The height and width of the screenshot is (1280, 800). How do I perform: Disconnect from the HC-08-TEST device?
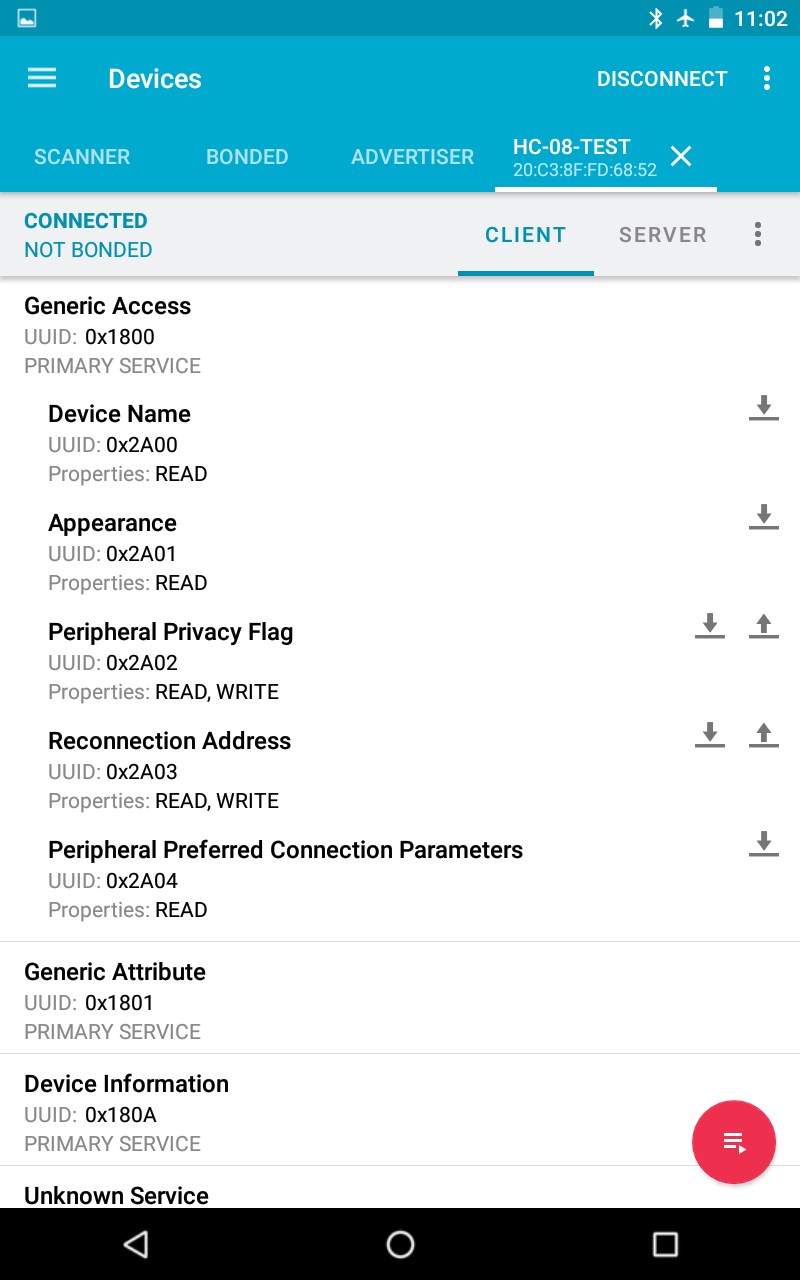click(x=662, y=79)
